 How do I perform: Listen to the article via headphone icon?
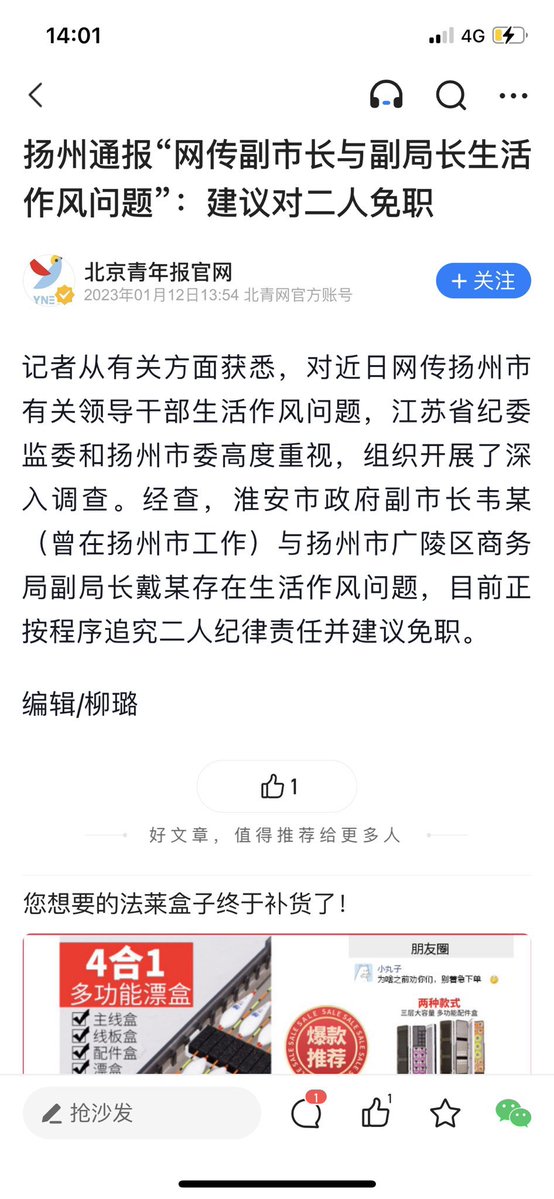click(x=386, y=96)
